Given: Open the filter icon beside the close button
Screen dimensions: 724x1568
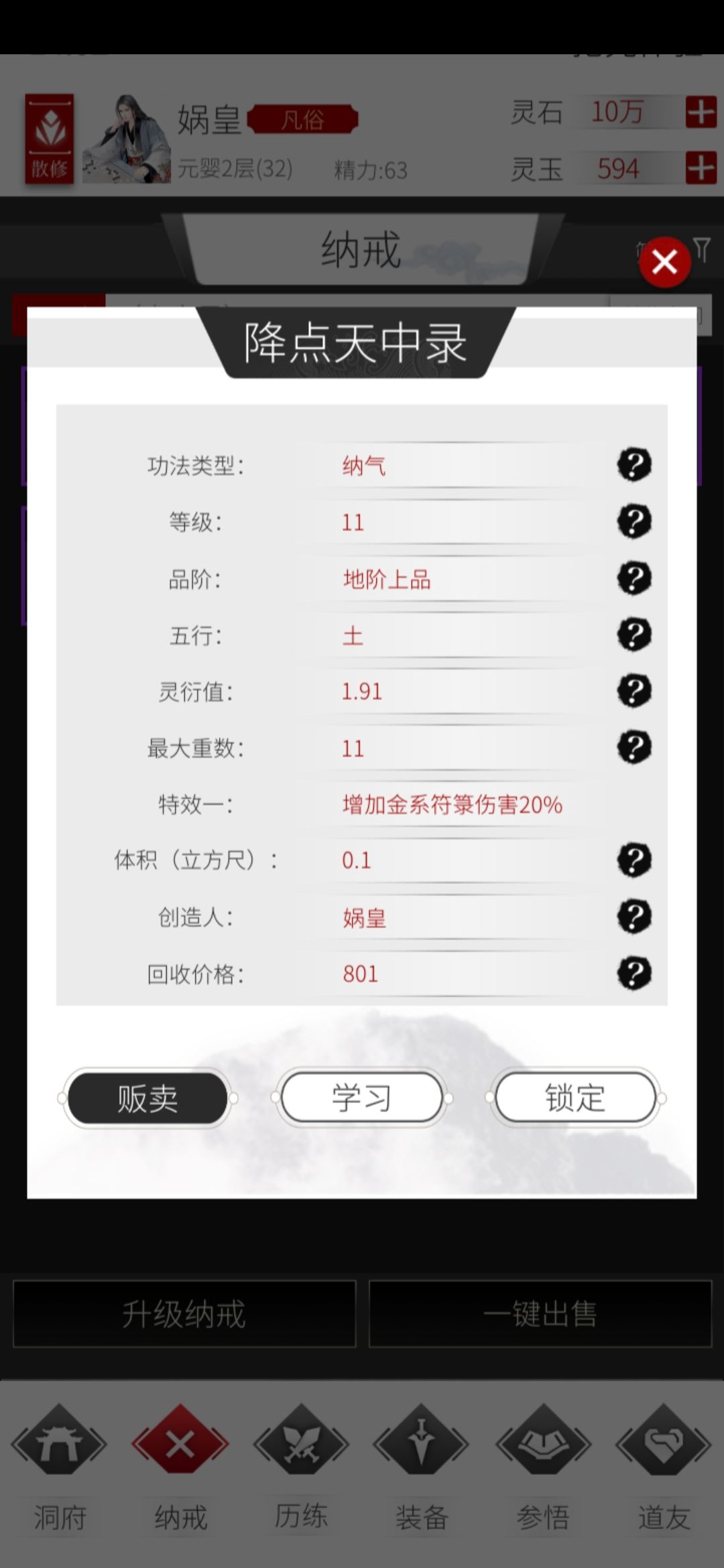Looking at the screenshot, I should tap(703, 250).
